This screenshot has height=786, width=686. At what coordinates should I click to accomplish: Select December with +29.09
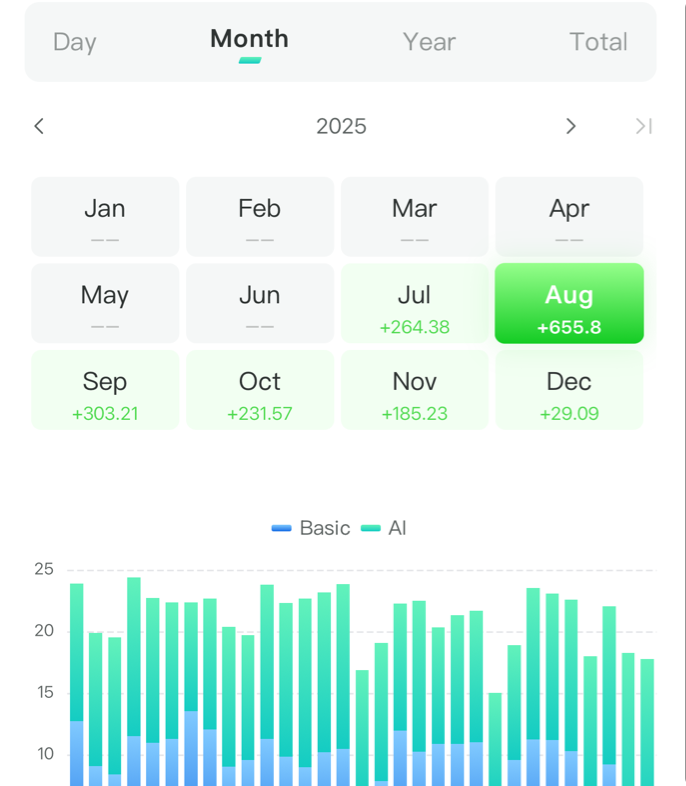tap(569, 390)
